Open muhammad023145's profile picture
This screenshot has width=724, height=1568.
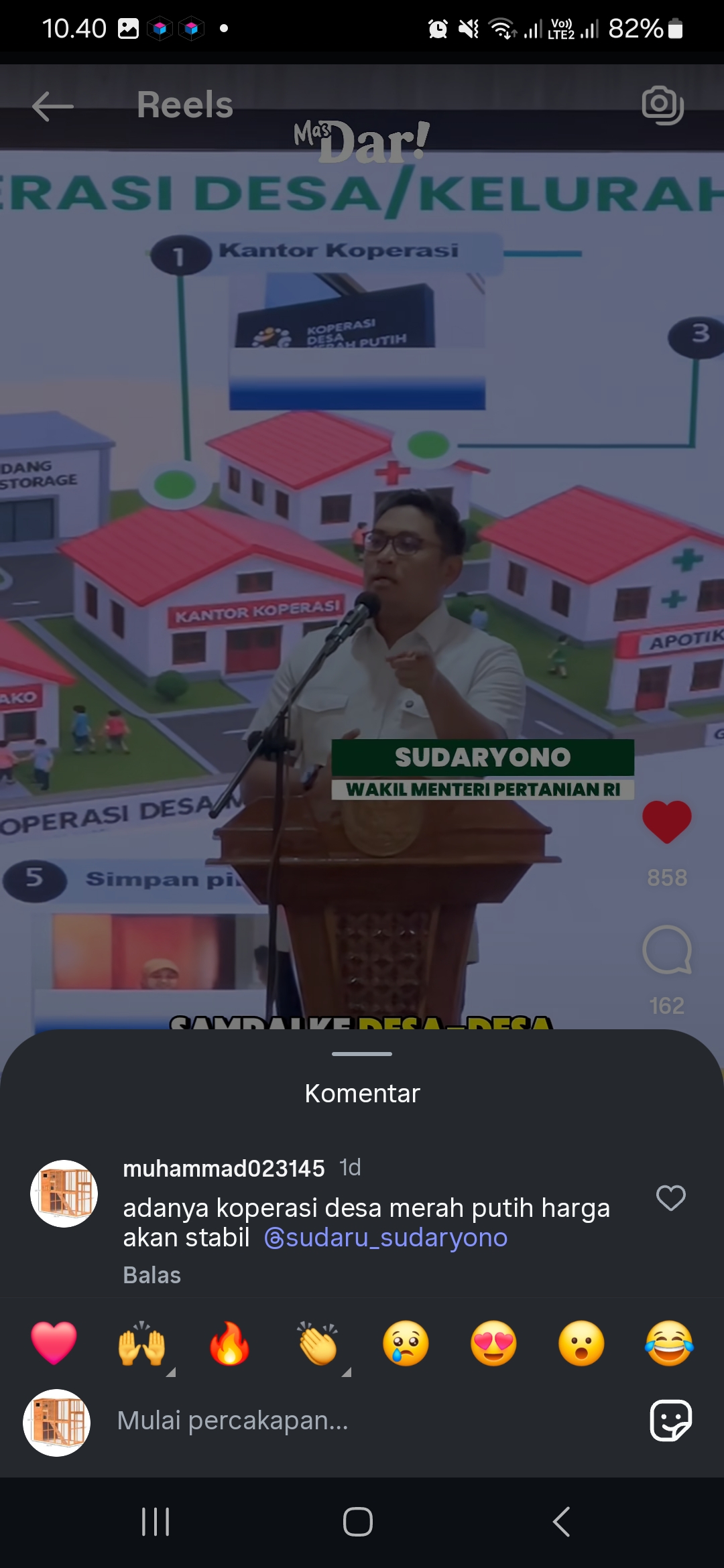[x=64, y=1193]
